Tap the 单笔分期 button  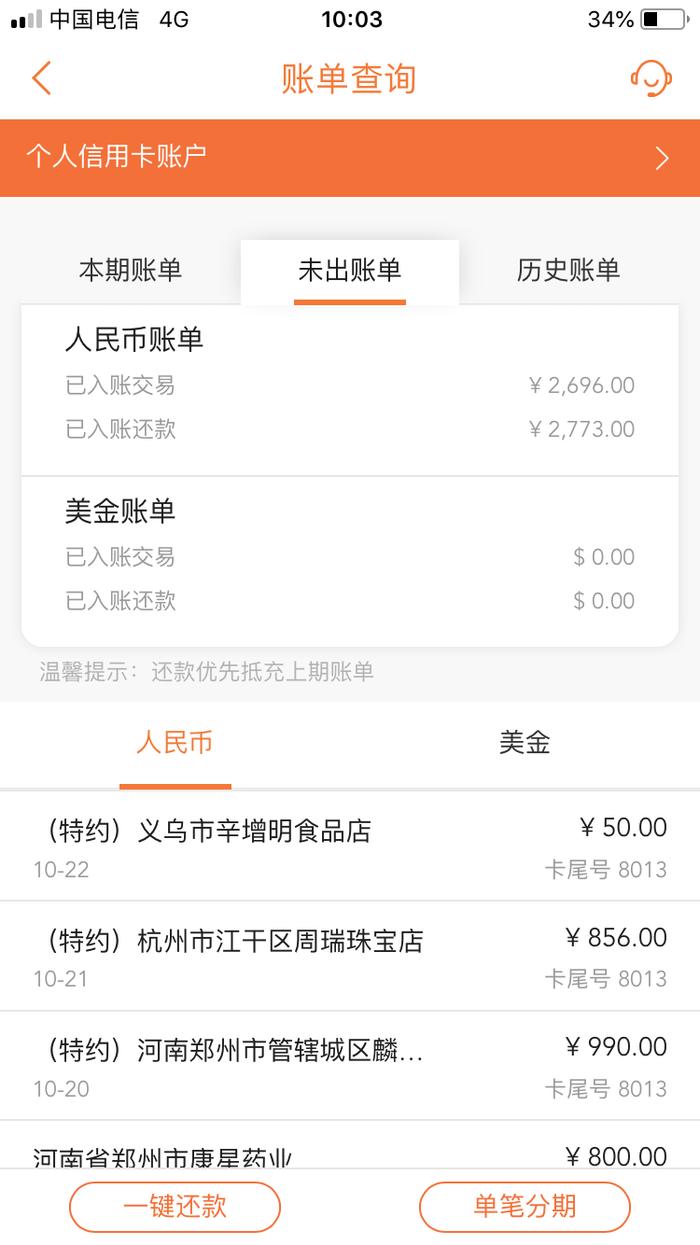pos(525,1206)
